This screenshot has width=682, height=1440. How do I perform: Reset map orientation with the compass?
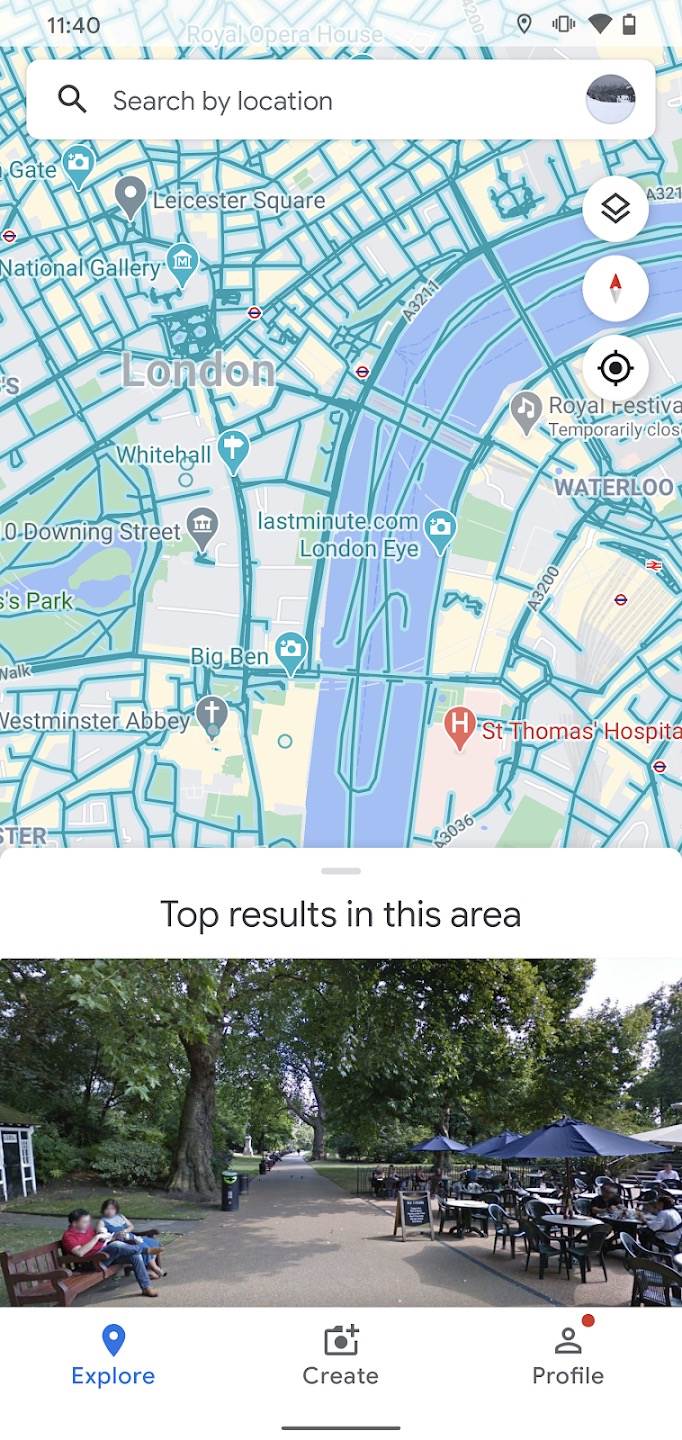615,288
